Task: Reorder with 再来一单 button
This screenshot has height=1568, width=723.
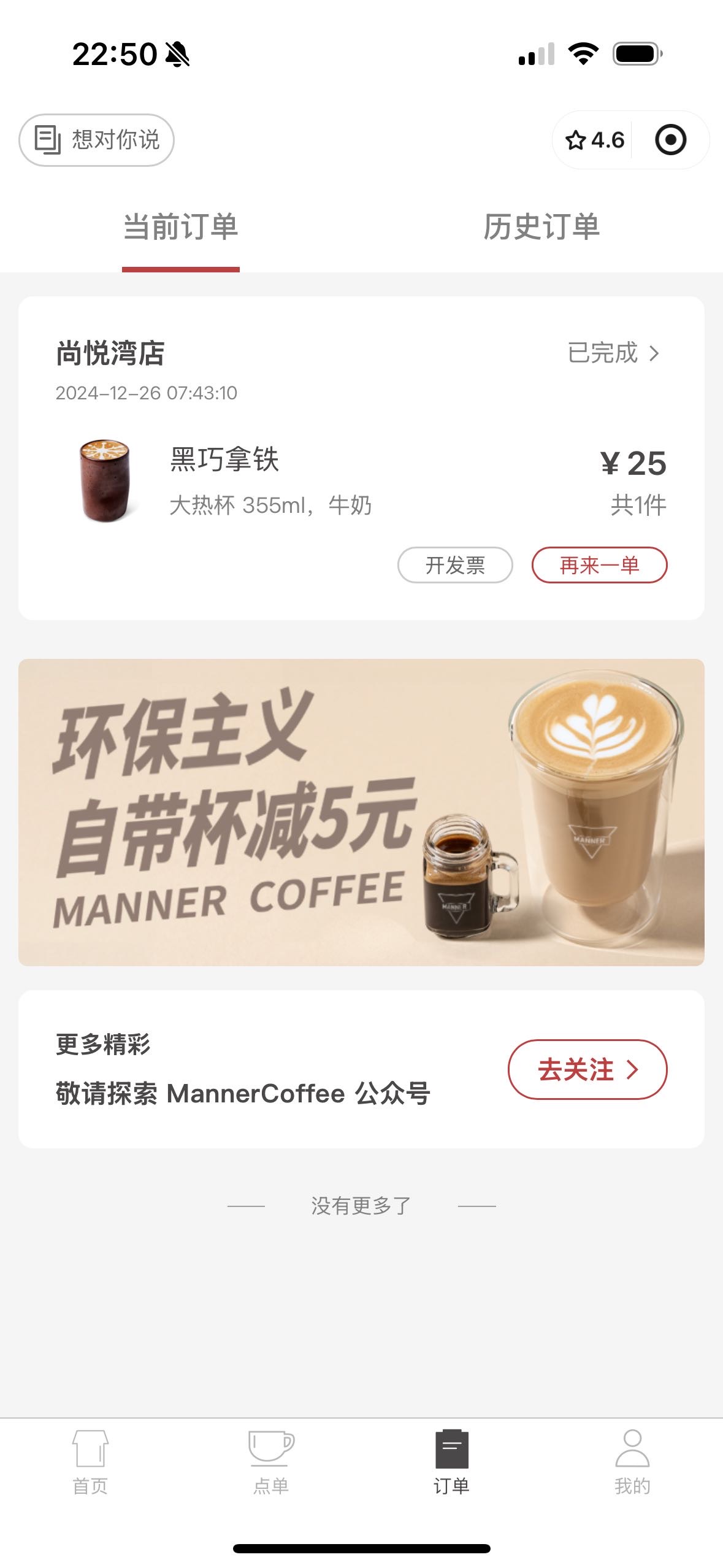Action: tap(599, 565)
